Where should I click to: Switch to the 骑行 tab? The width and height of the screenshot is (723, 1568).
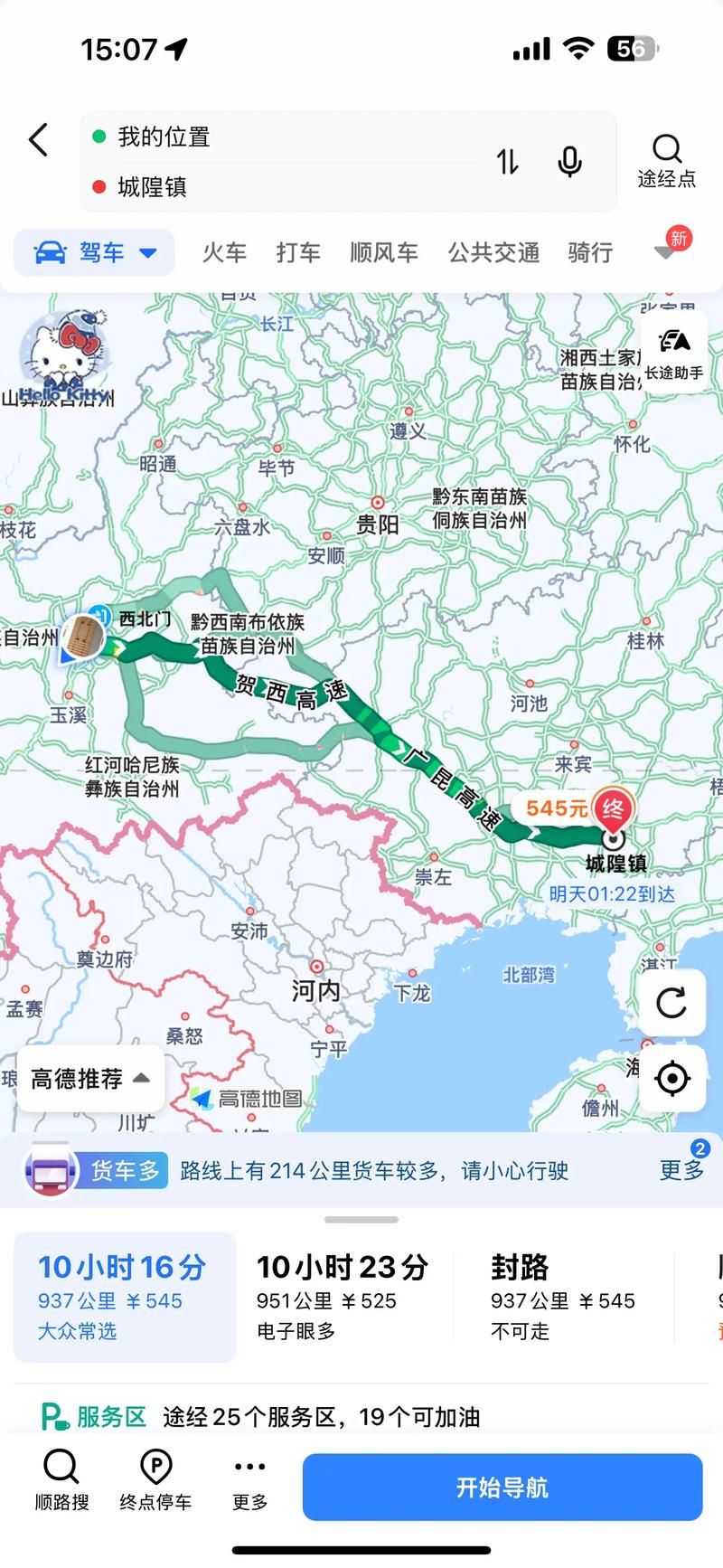point(589,252)
